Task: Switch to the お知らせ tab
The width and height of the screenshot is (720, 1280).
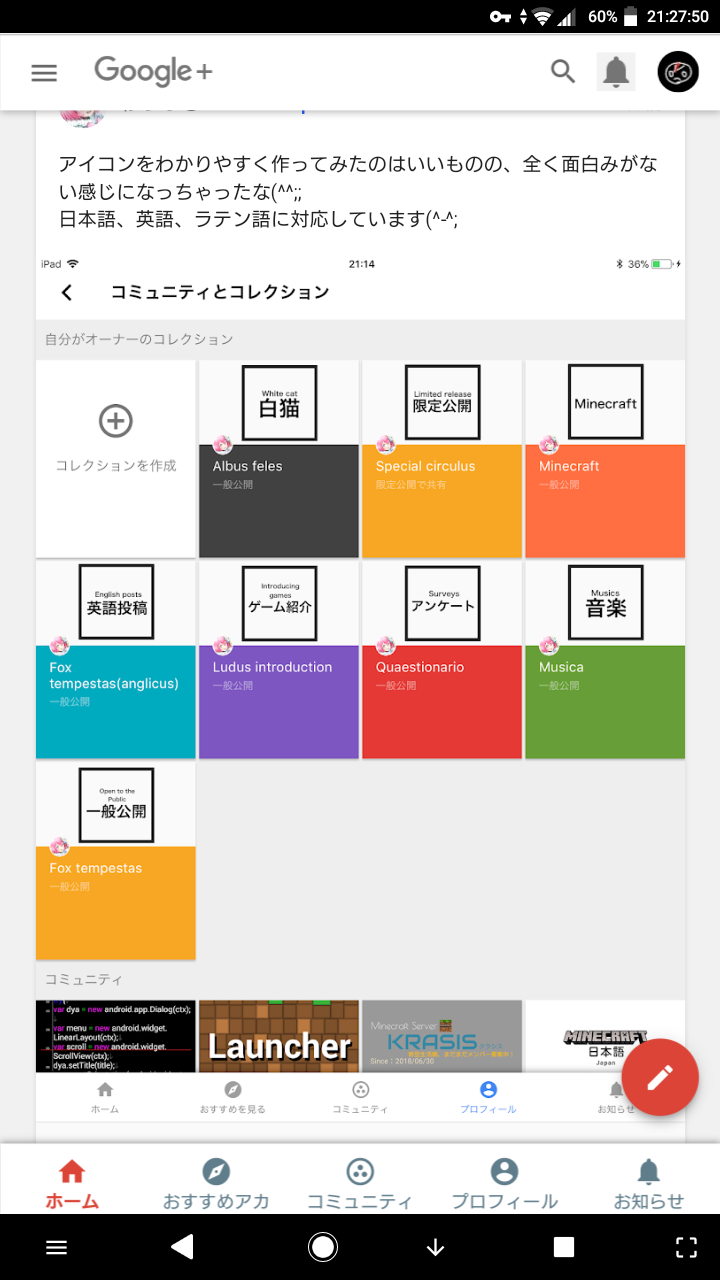Action: 648,1184
